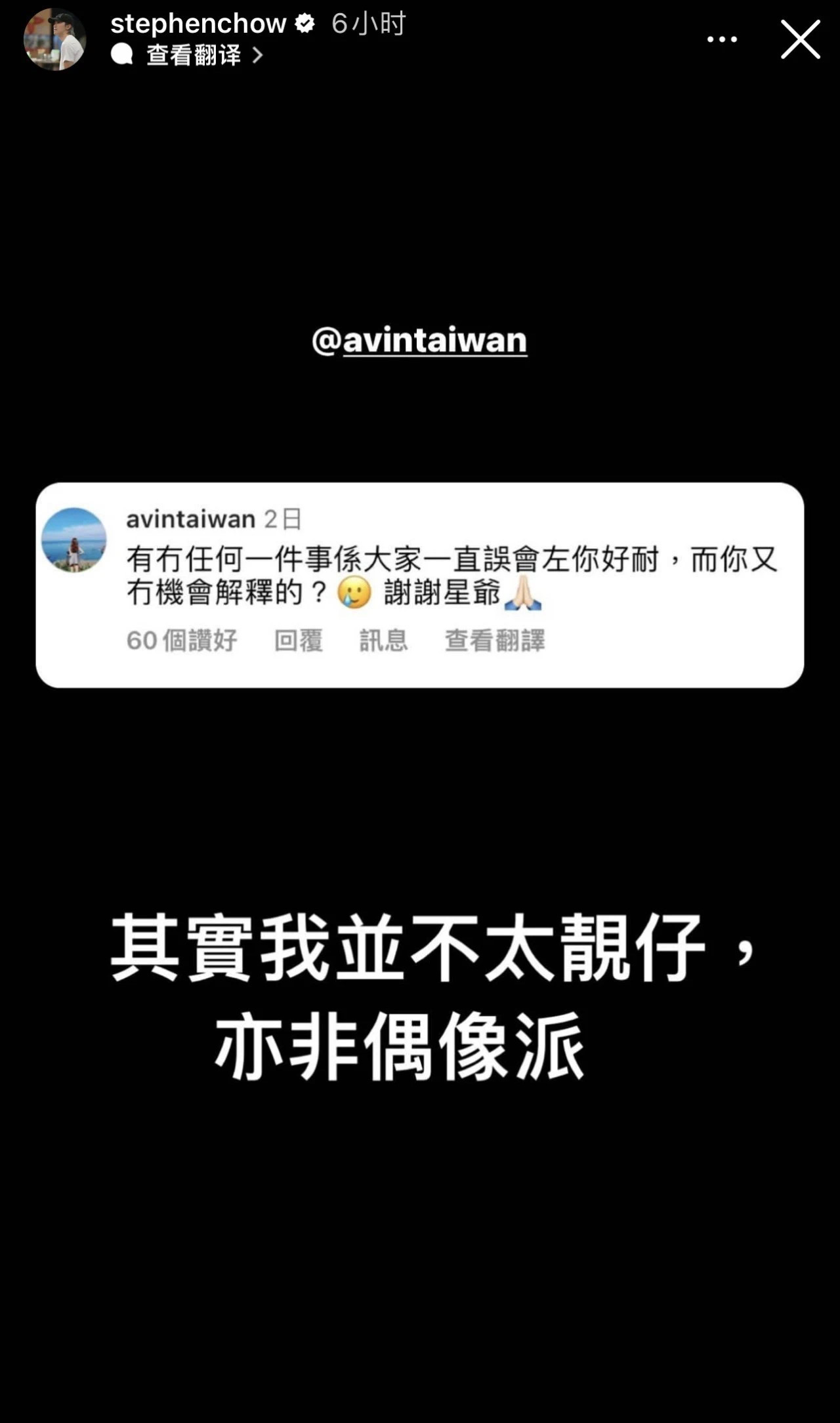This screenshot has height=1423, width=840.
Task: Open the @avintaiwan mention
Action: click(x=420, y=340)
